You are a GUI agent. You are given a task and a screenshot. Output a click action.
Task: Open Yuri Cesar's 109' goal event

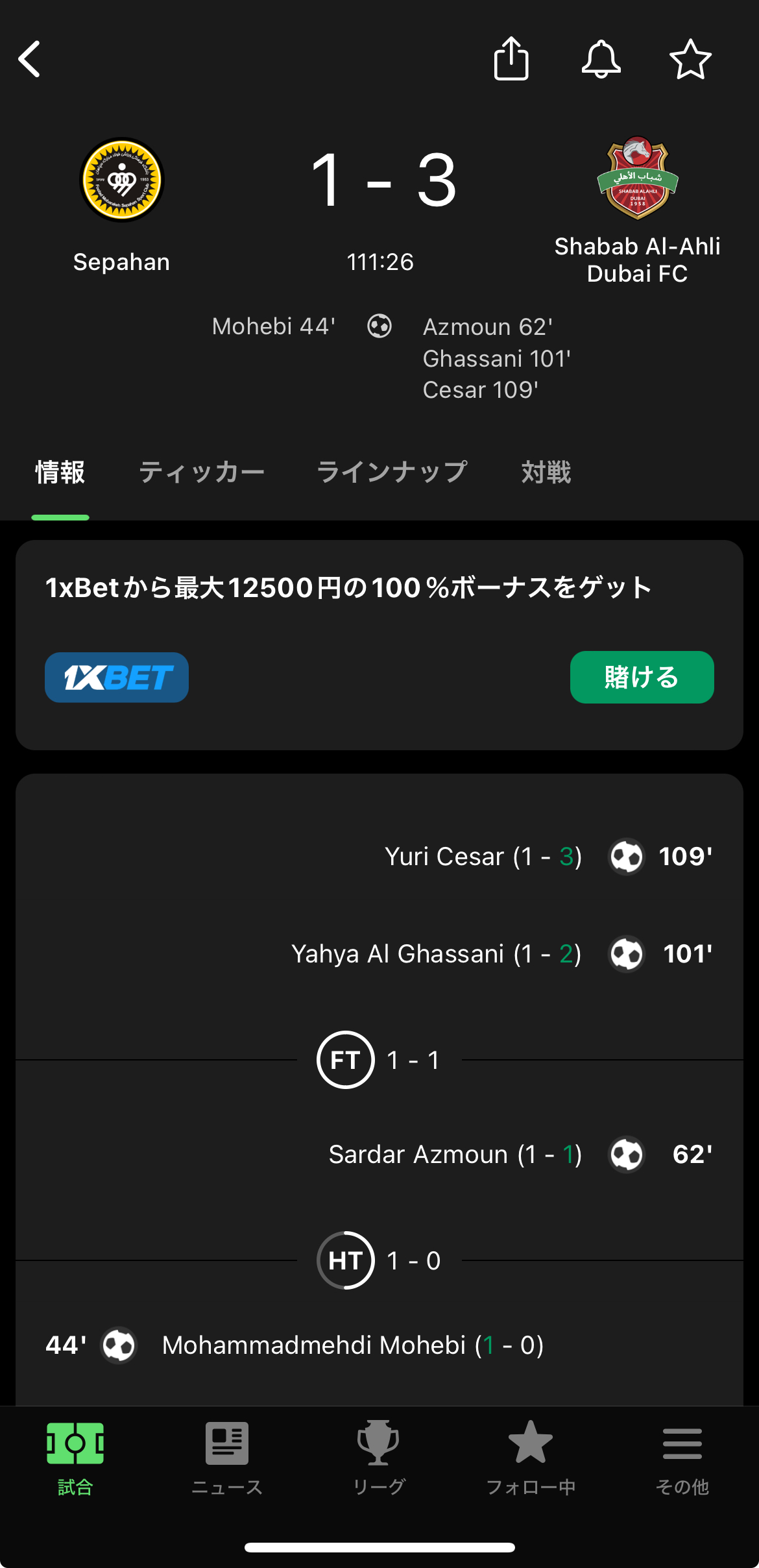tap(483, 857)
